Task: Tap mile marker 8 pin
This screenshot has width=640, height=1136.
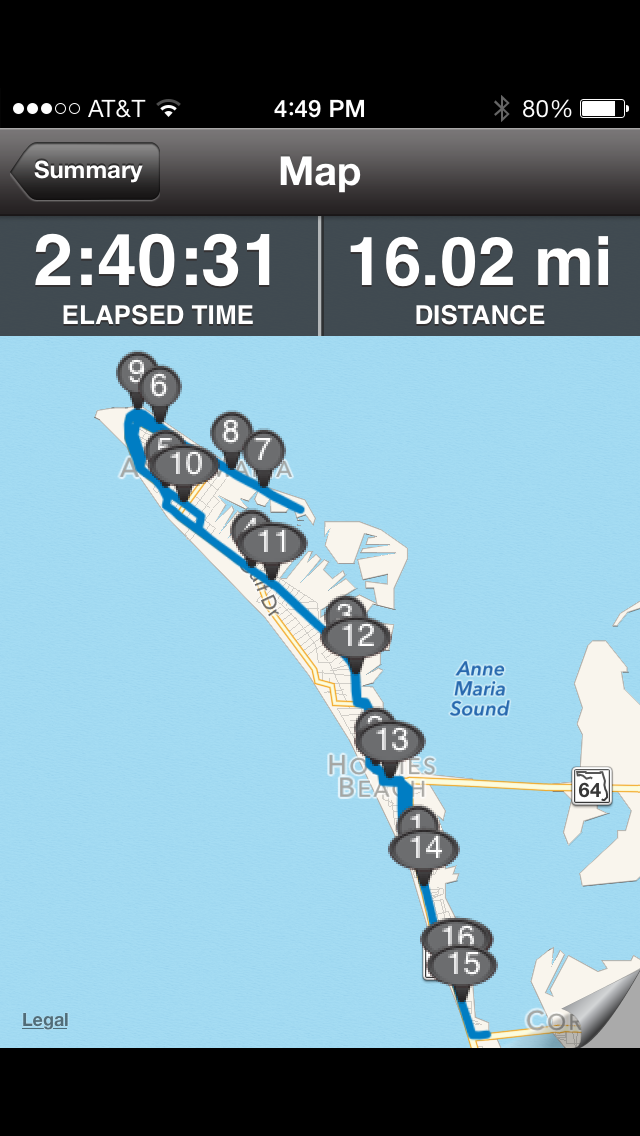Action: point(231,432)
